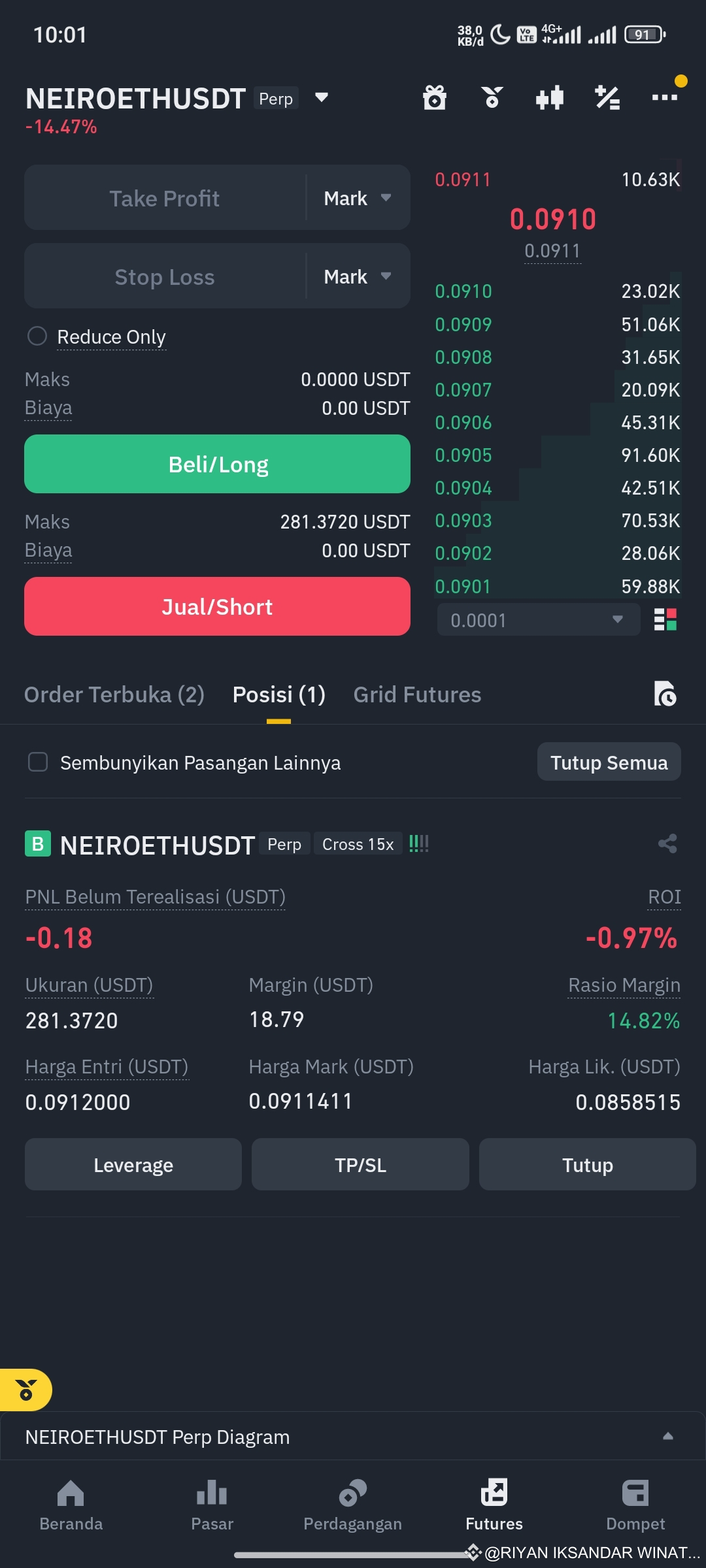Enable the Reduce Only option

pyautogui.click(x=37, y=336)
